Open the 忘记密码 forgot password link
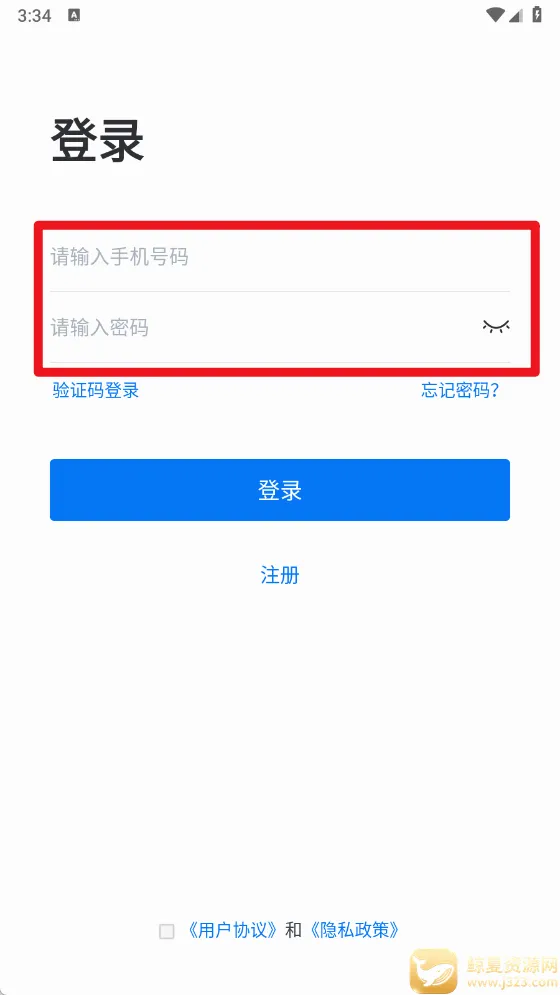Screen dimensions: 560x995 click(x=460, y=390)
